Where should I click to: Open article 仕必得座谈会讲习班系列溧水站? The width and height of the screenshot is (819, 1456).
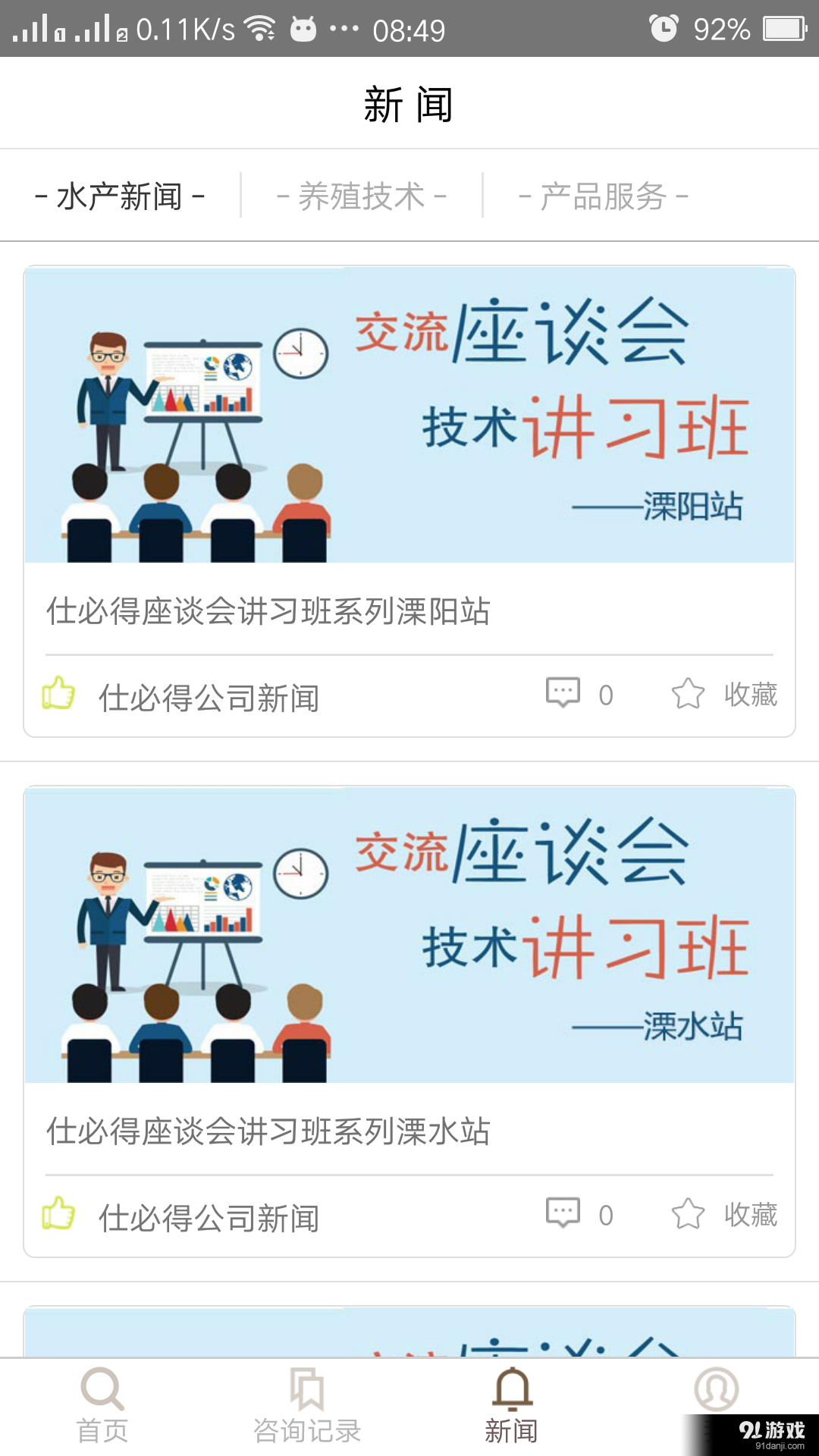(269, 1131)
